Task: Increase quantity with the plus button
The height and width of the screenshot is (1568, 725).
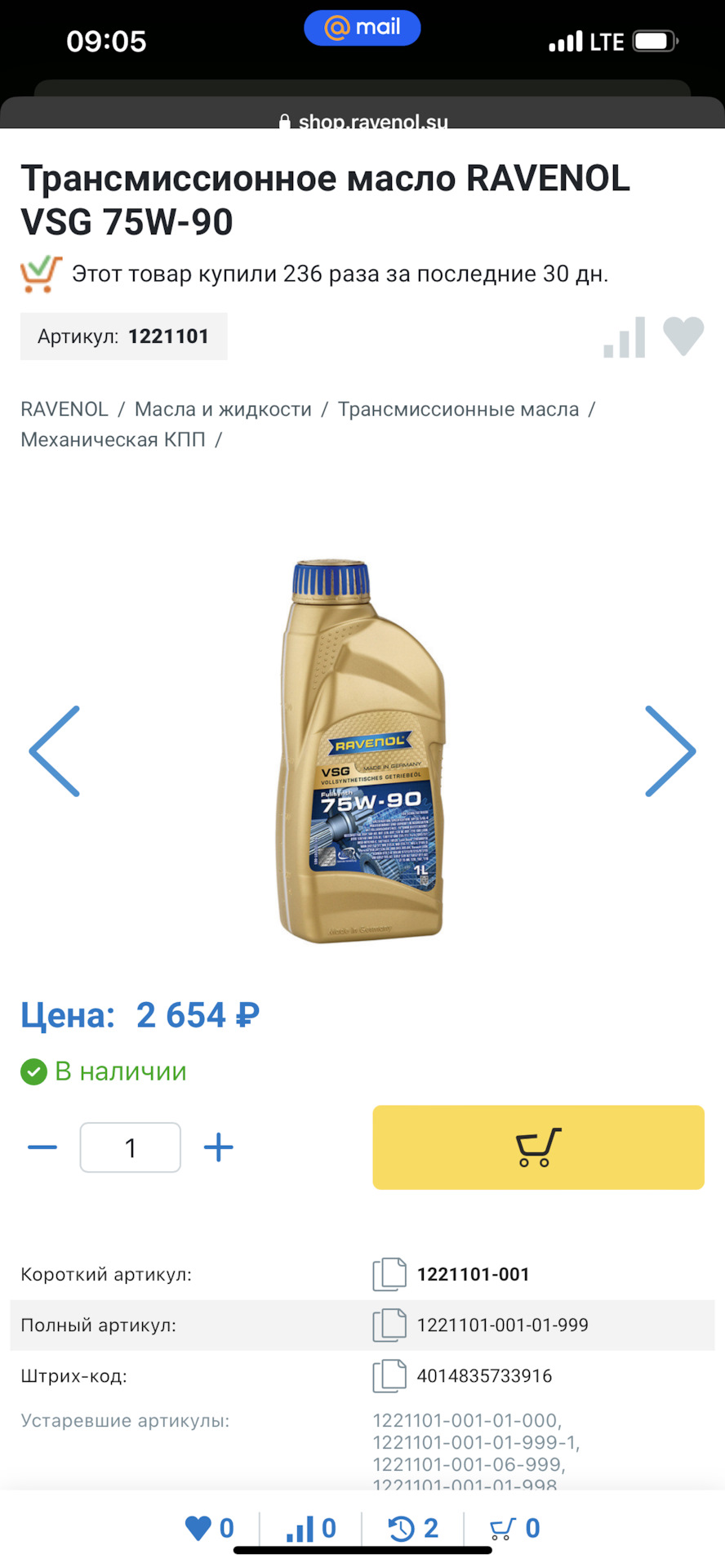Action: coord(219,1147)
